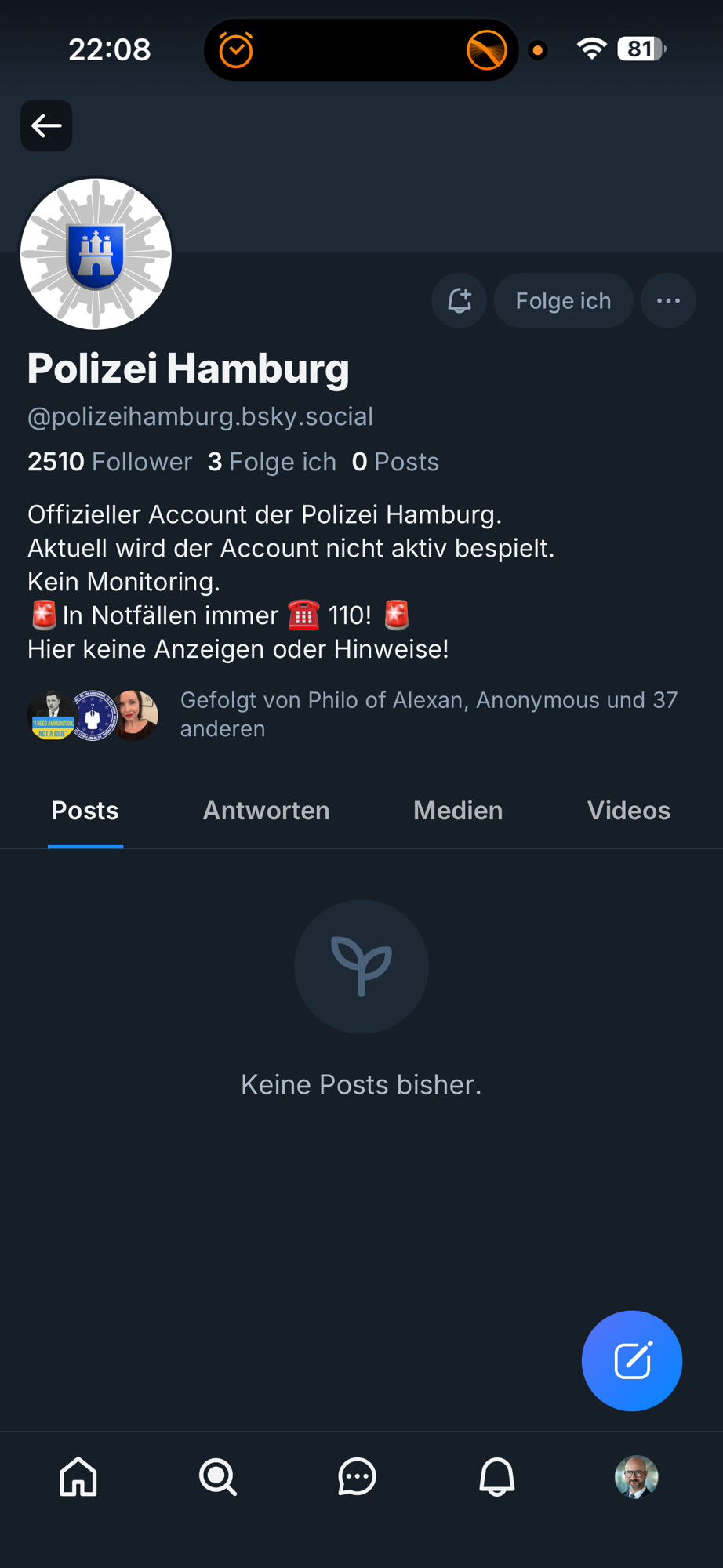Open the chat messages
This screenshot has height=1568, width=723.
(x=357, y=1477)
